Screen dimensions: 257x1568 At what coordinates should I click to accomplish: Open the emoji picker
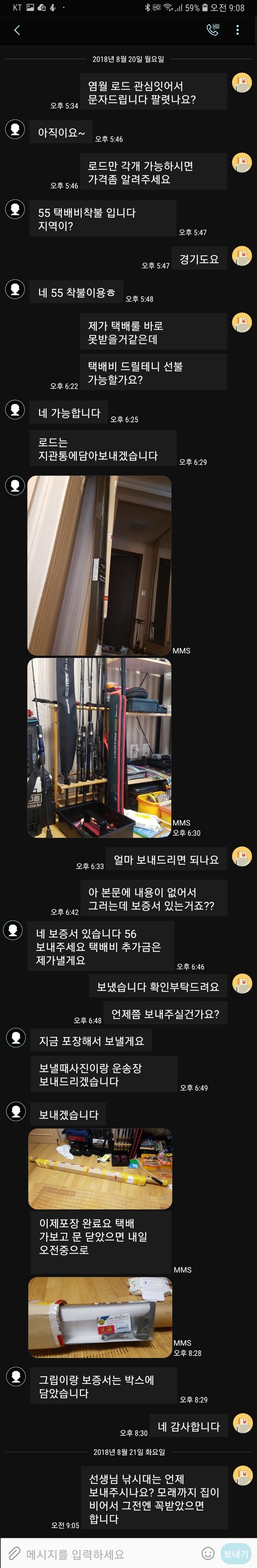208,1553
